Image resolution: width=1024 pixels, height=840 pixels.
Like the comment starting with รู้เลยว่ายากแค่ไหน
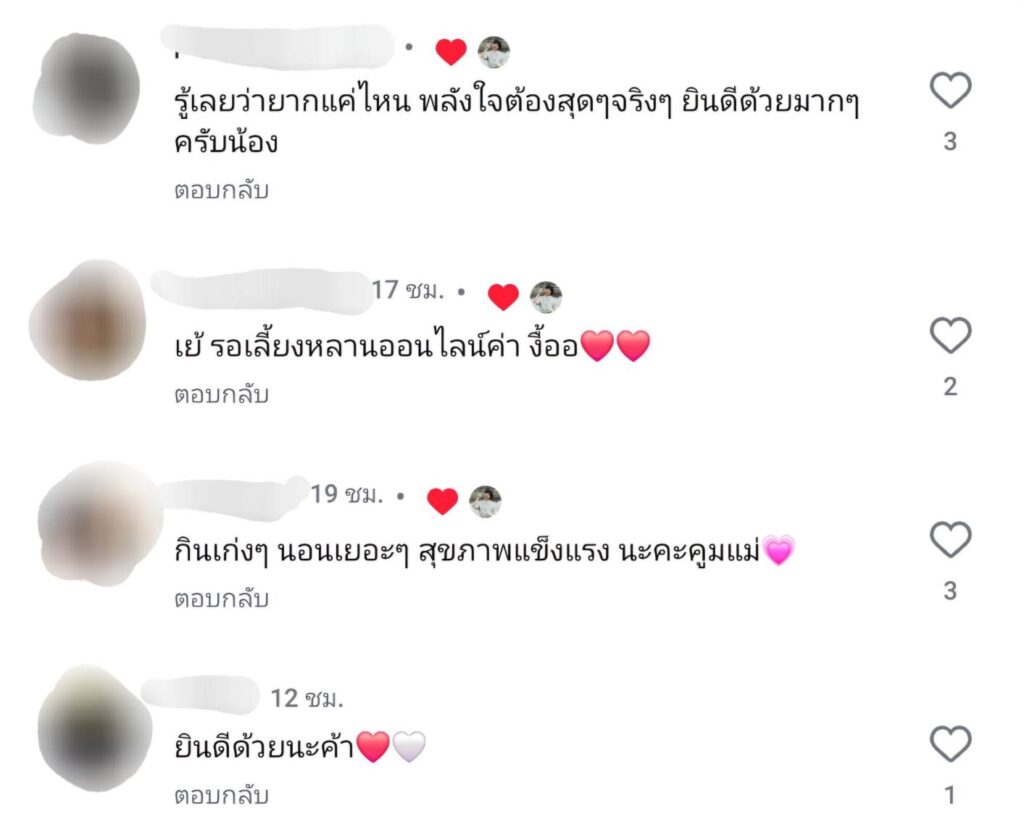tap(950, 92)
